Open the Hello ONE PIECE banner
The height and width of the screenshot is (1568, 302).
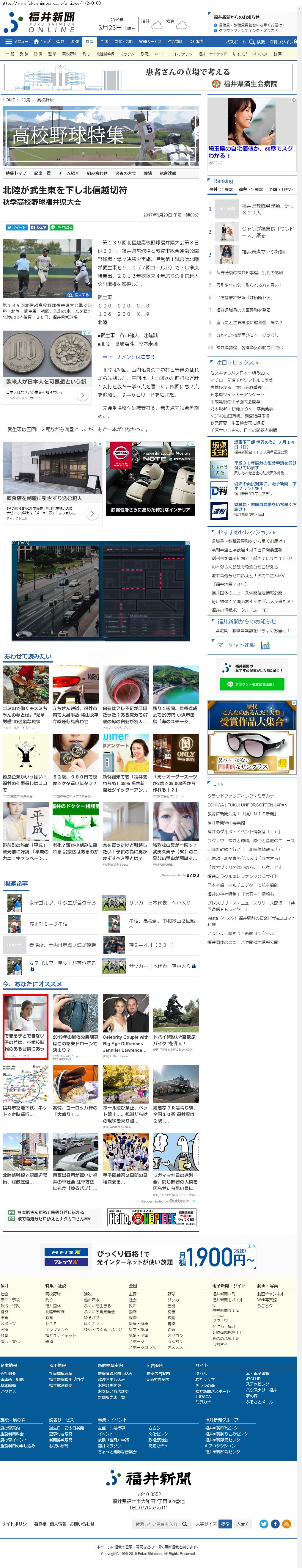point(152,1217)
